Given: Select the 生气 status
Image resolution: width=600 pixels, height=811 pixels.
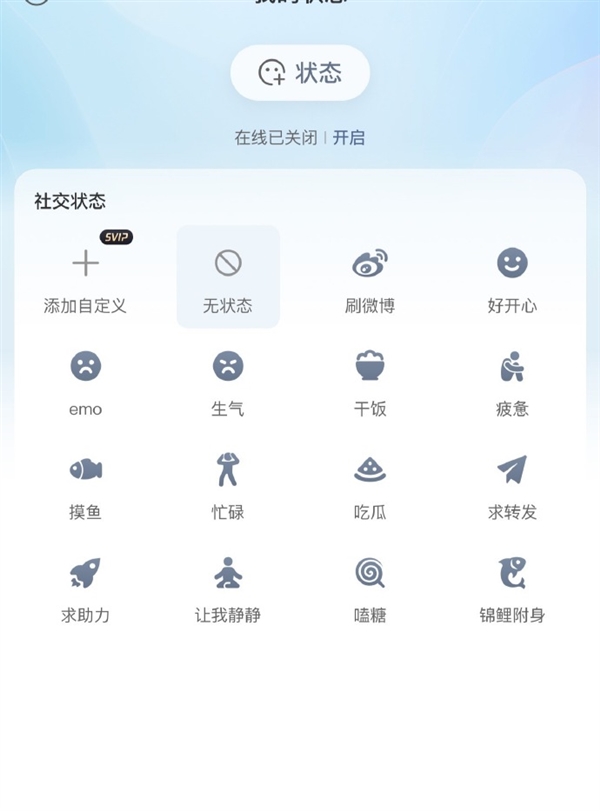Looking at the screenshot, I should pos(228,381).
